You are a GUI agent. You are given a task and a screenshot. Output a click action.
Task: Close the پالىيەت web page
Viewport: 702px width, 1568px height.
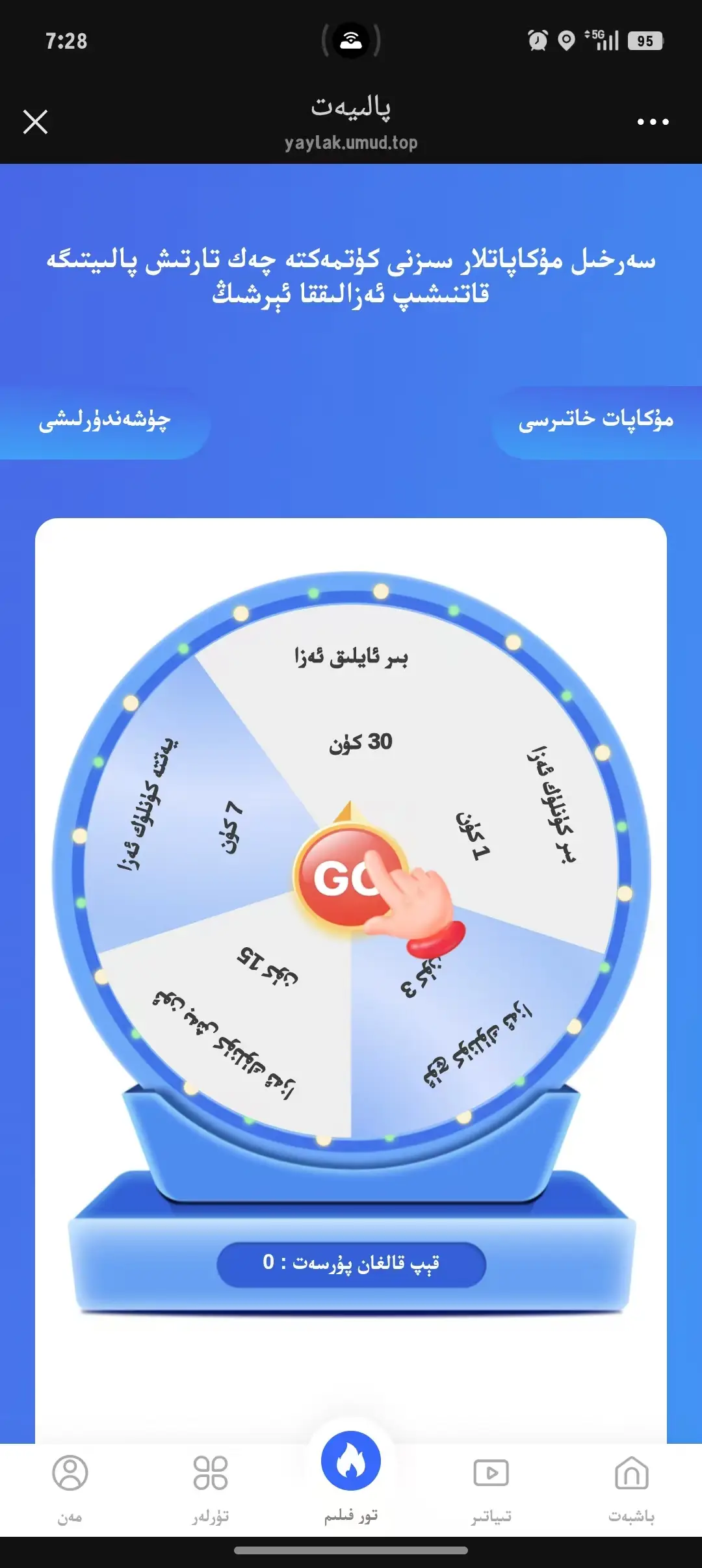pyautogui.click(x=36, y=122)
